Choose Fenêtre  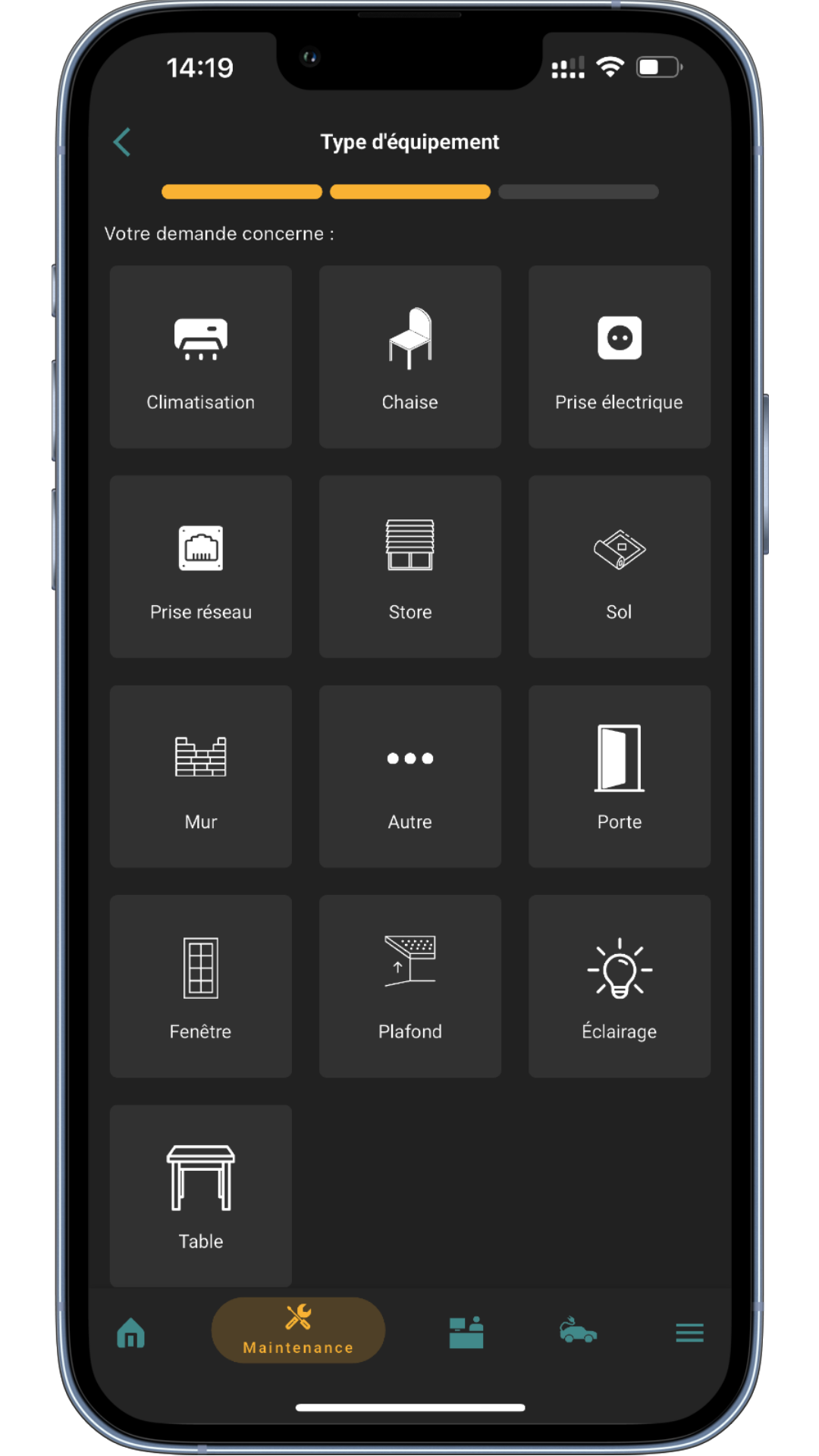pos(201,986)
